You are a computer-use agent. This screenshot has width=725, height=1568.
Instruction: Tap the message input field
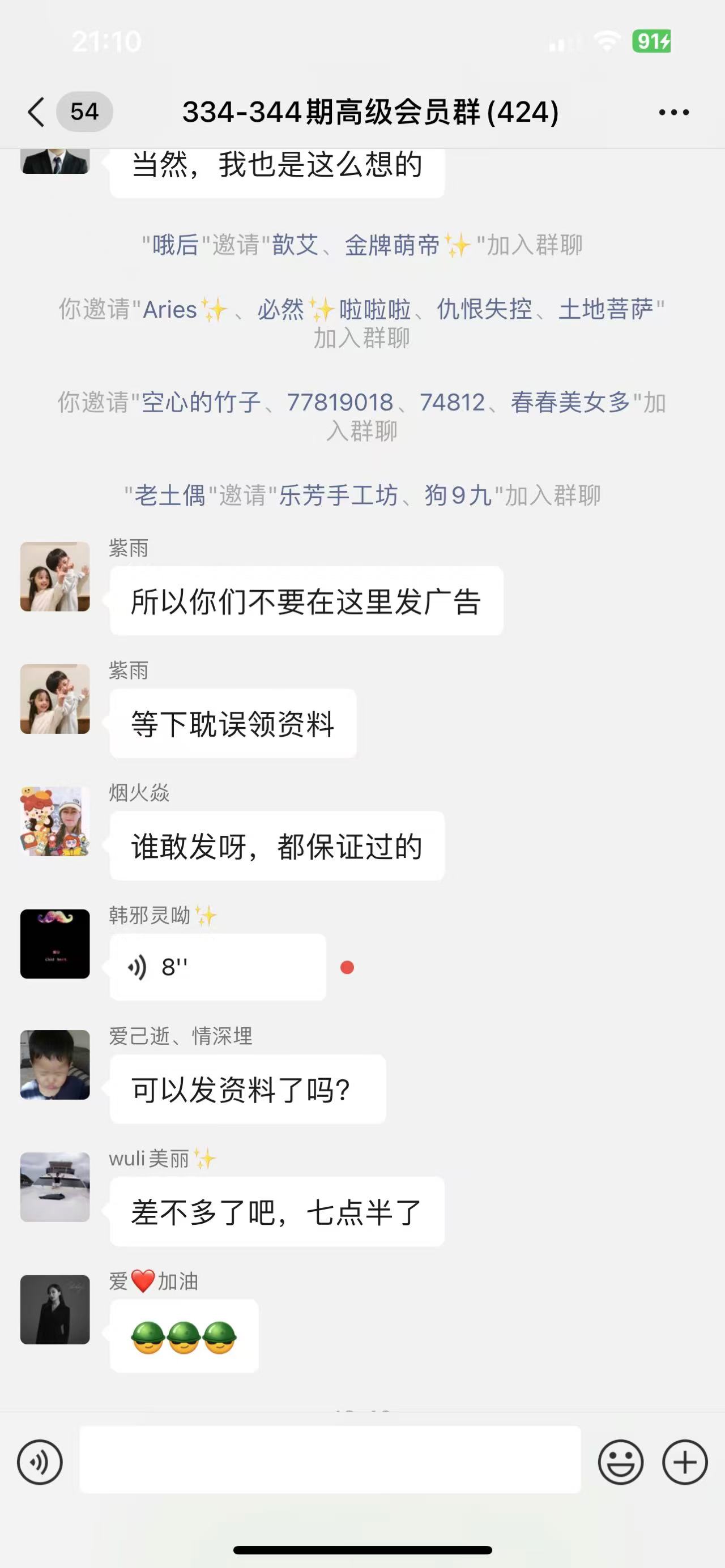(330, 1459)
